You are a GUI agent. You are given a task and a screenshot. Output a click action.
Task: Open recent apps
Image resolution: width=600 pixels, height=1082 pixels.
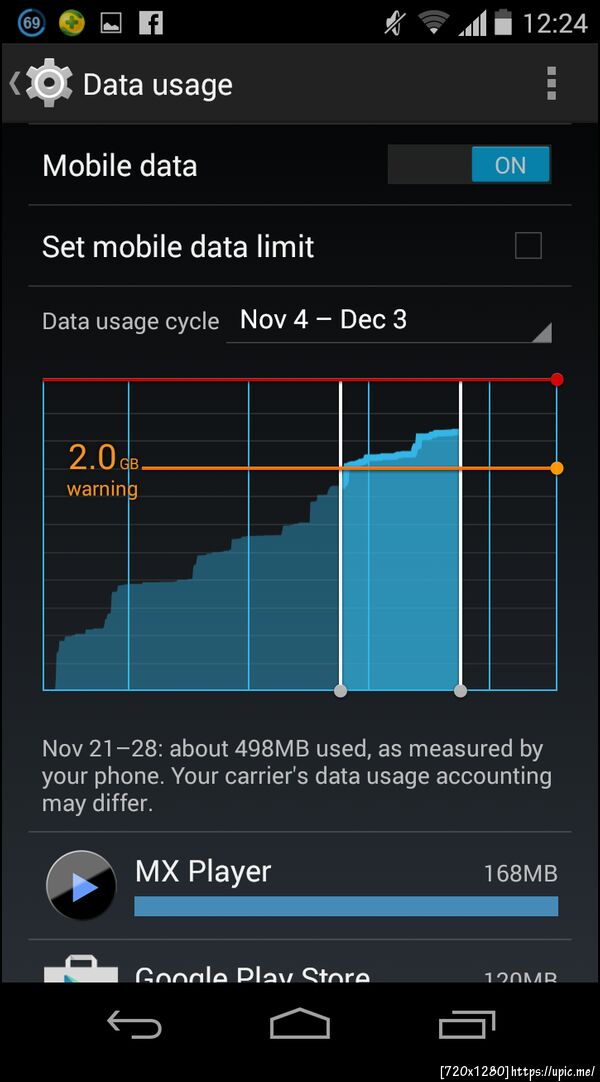466,1025
